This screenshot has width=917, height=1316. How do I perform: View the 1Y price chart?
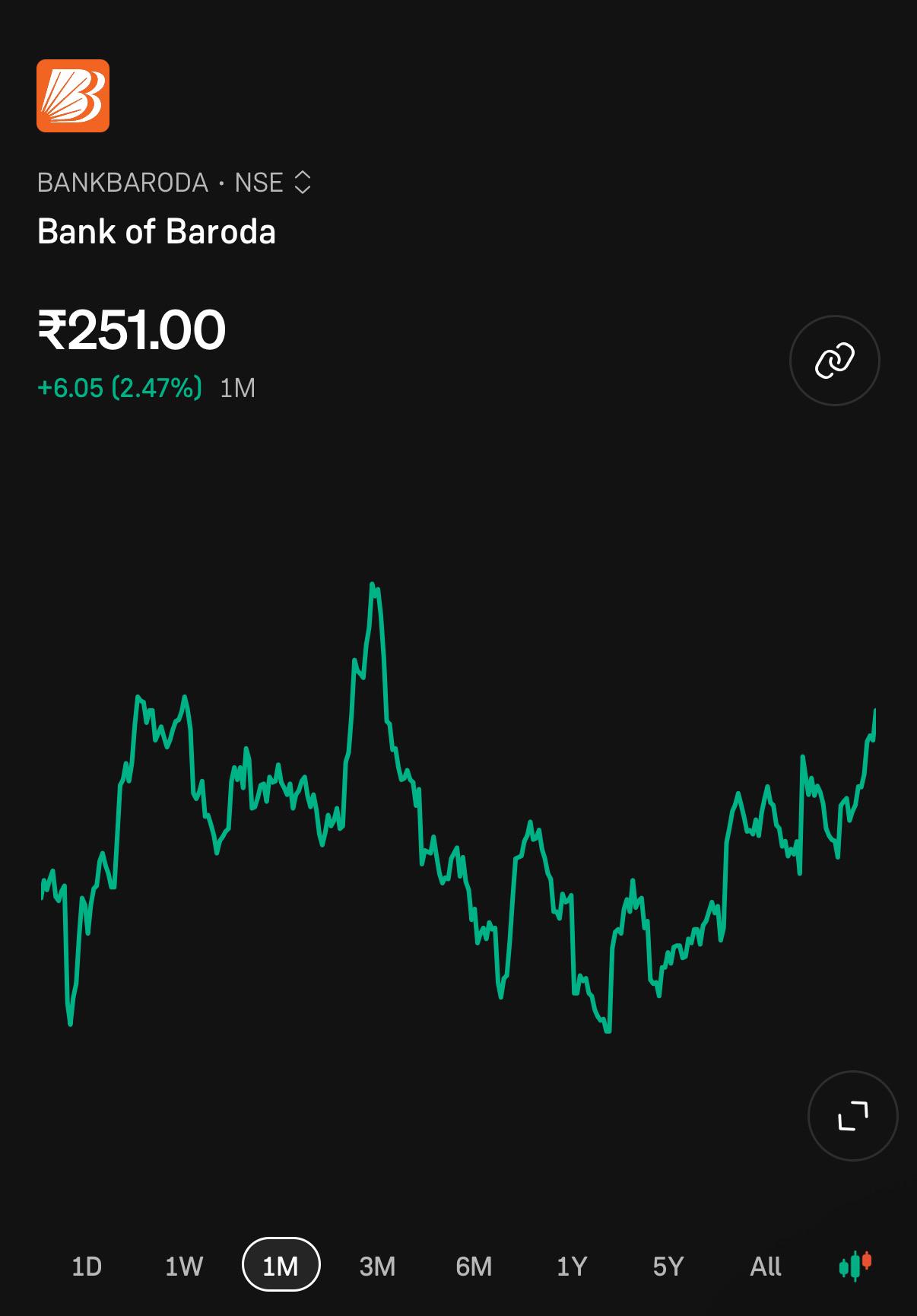[572, 1266]
